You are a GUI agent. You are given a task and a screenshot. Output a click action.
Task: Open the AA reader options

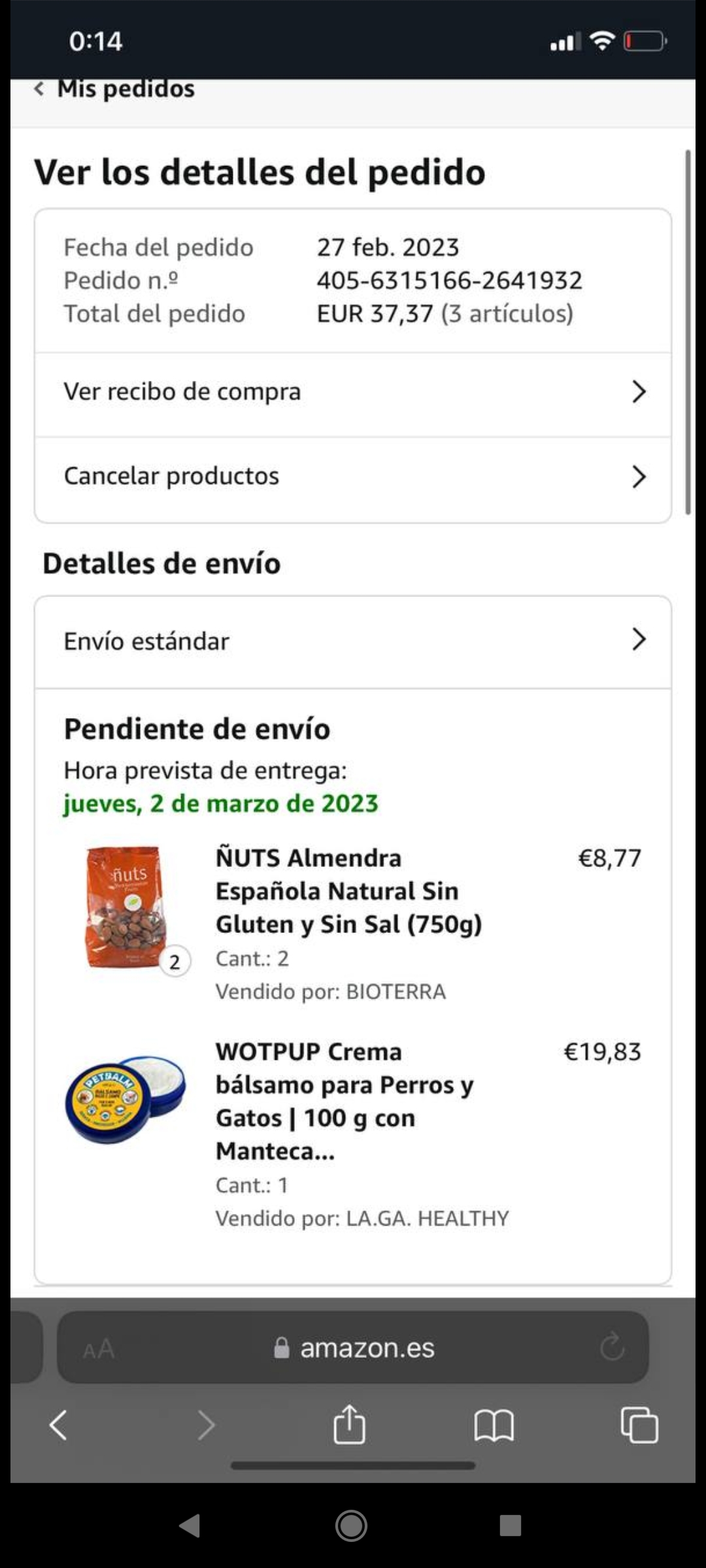[x=99, y=1349]
